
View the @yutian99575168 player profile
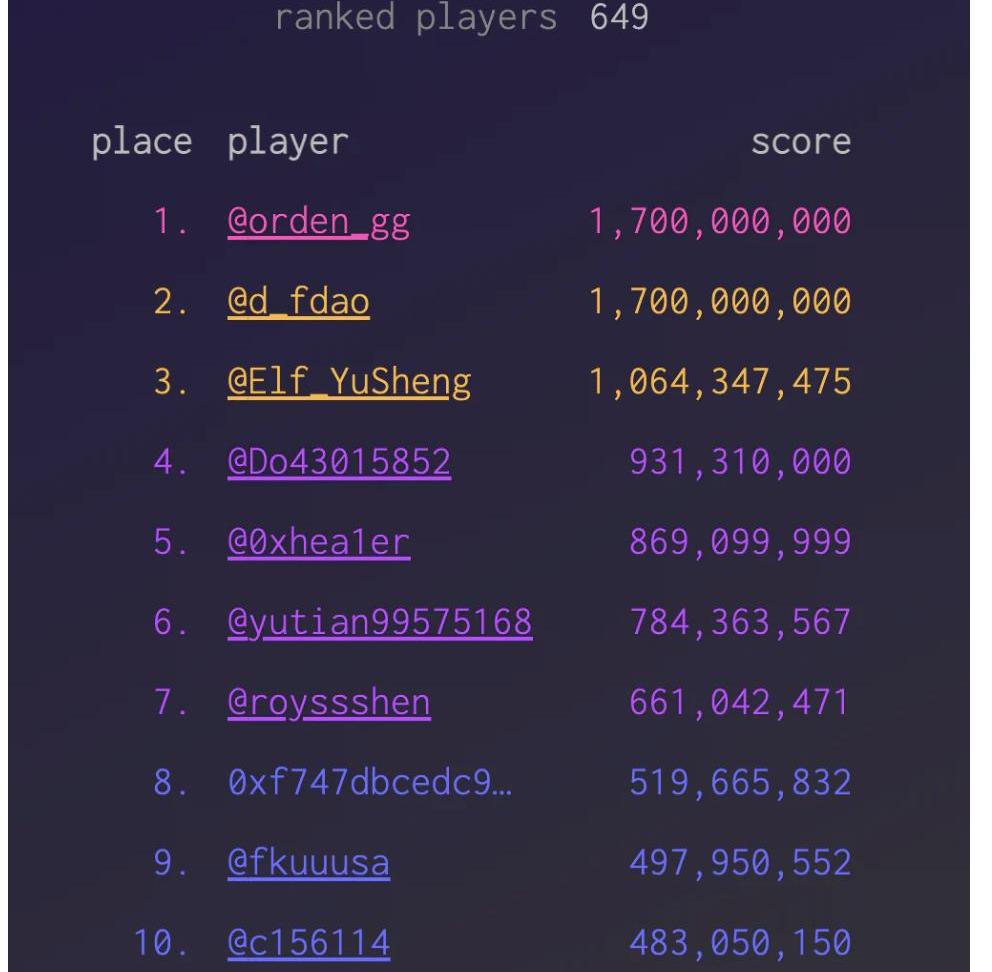pos(380,624)
